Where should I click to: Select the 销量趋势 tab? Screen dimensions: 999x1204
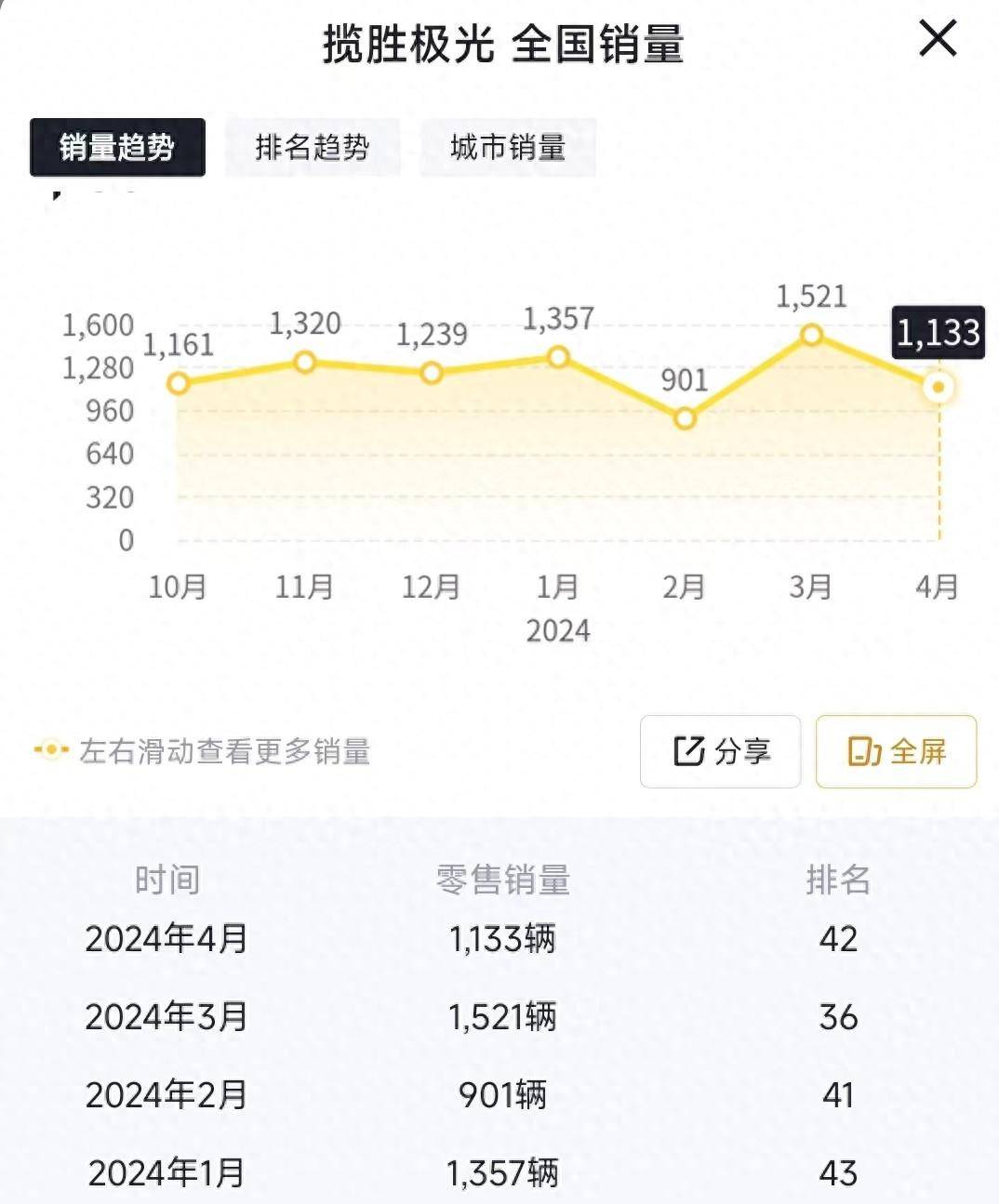[x=117, y=147]
